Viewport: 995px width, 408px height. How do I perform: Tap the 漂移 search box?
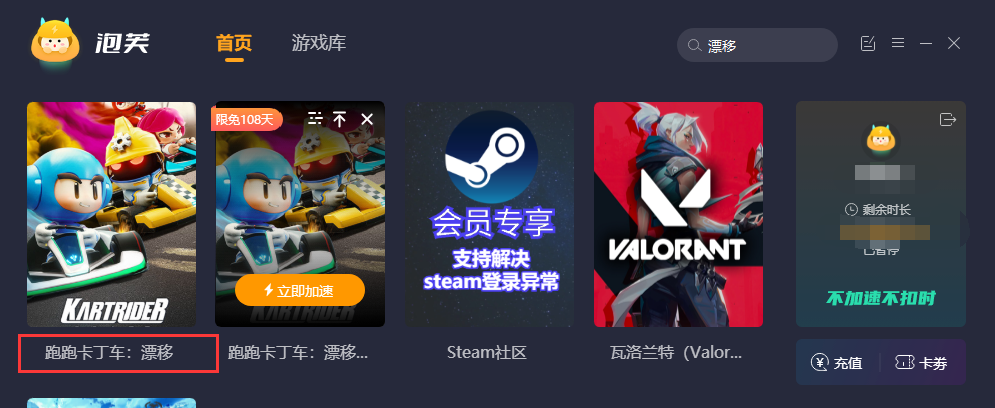pyautogui.click(x=760, y=45)
